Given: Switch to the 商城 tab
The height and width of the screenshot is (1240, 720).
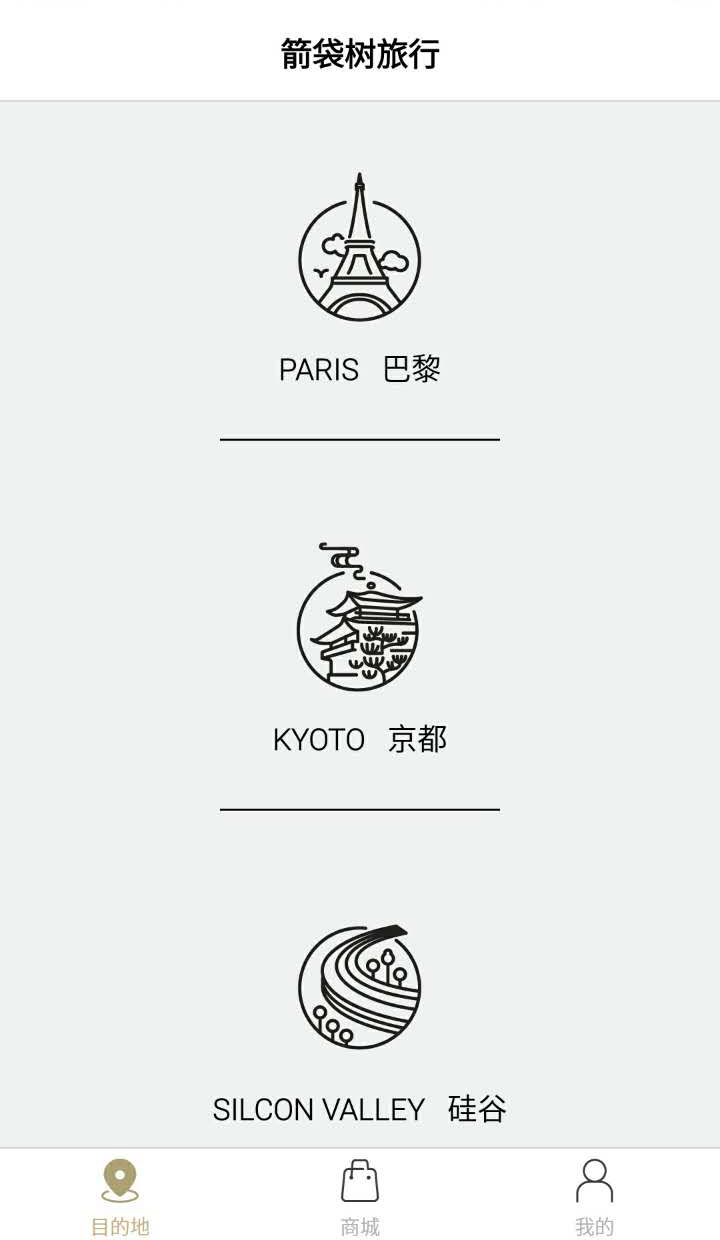Looking at the screenshot, I should [x=360, y=1196].
